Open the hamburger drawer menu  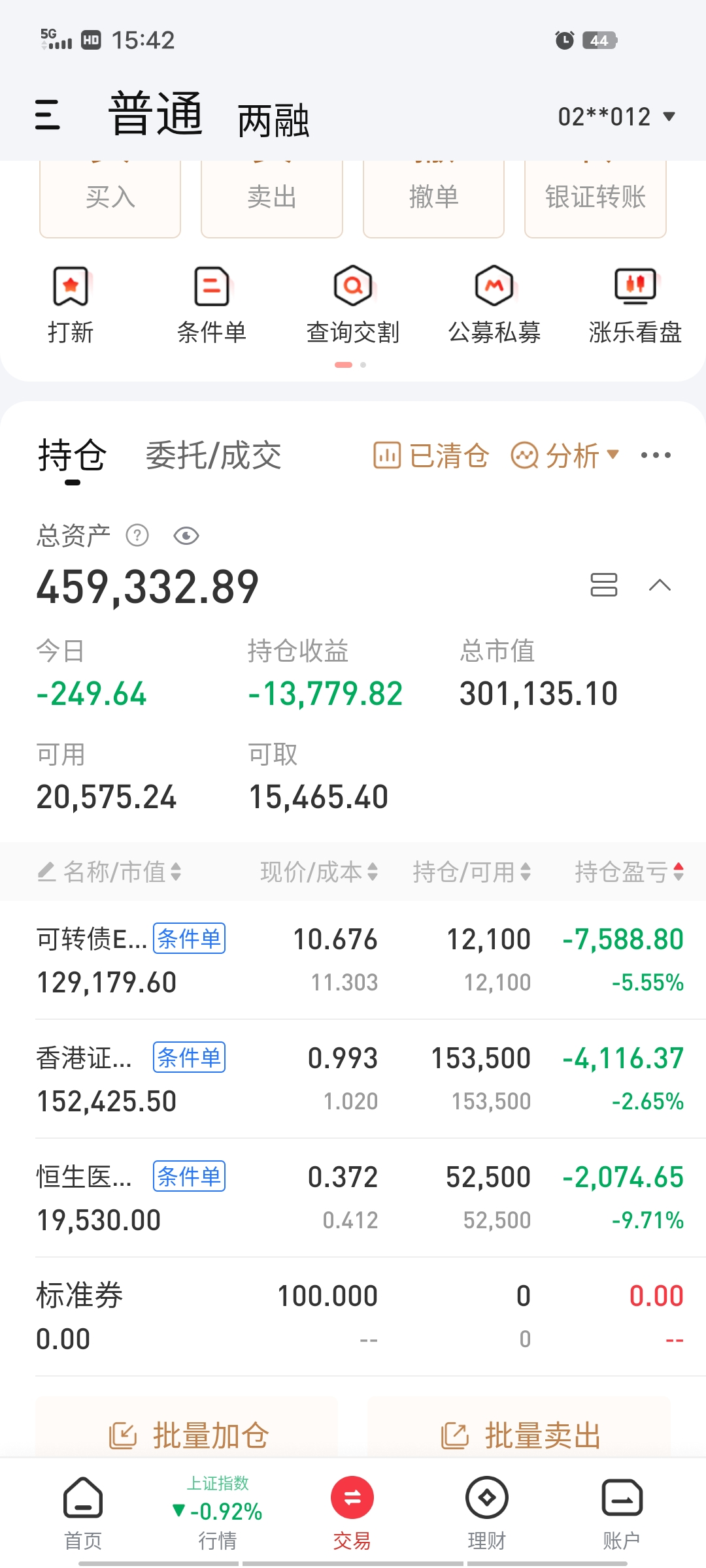point(47,115)
